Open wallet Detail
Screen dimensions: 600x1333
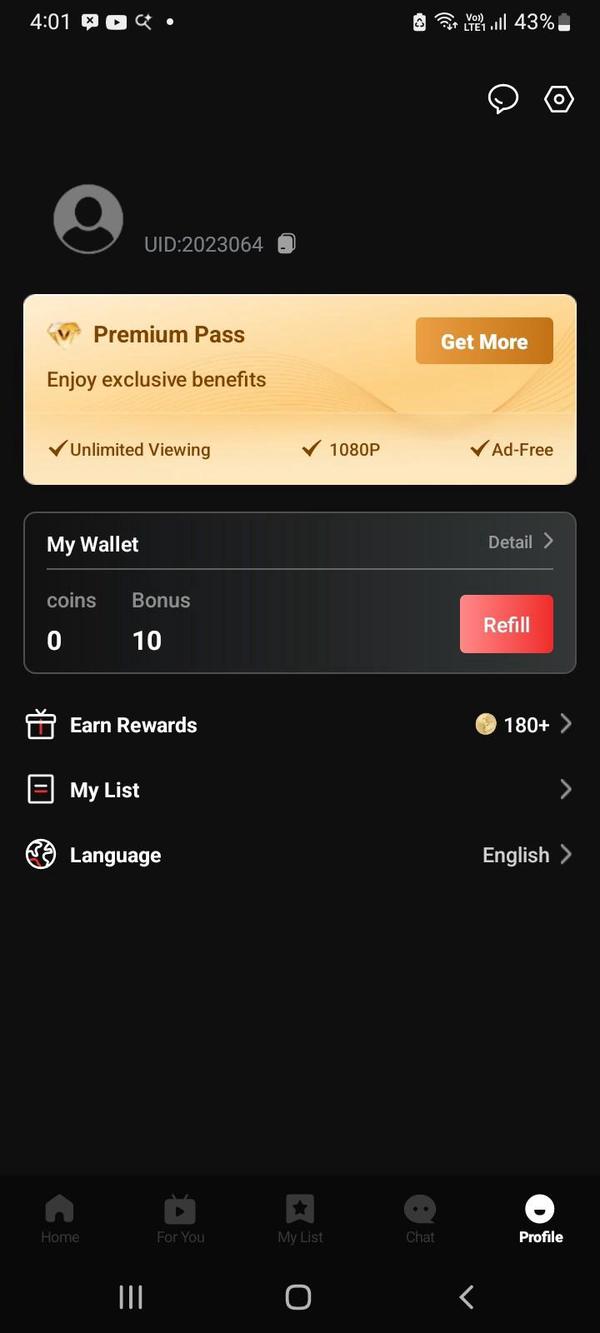pos(520,542)
